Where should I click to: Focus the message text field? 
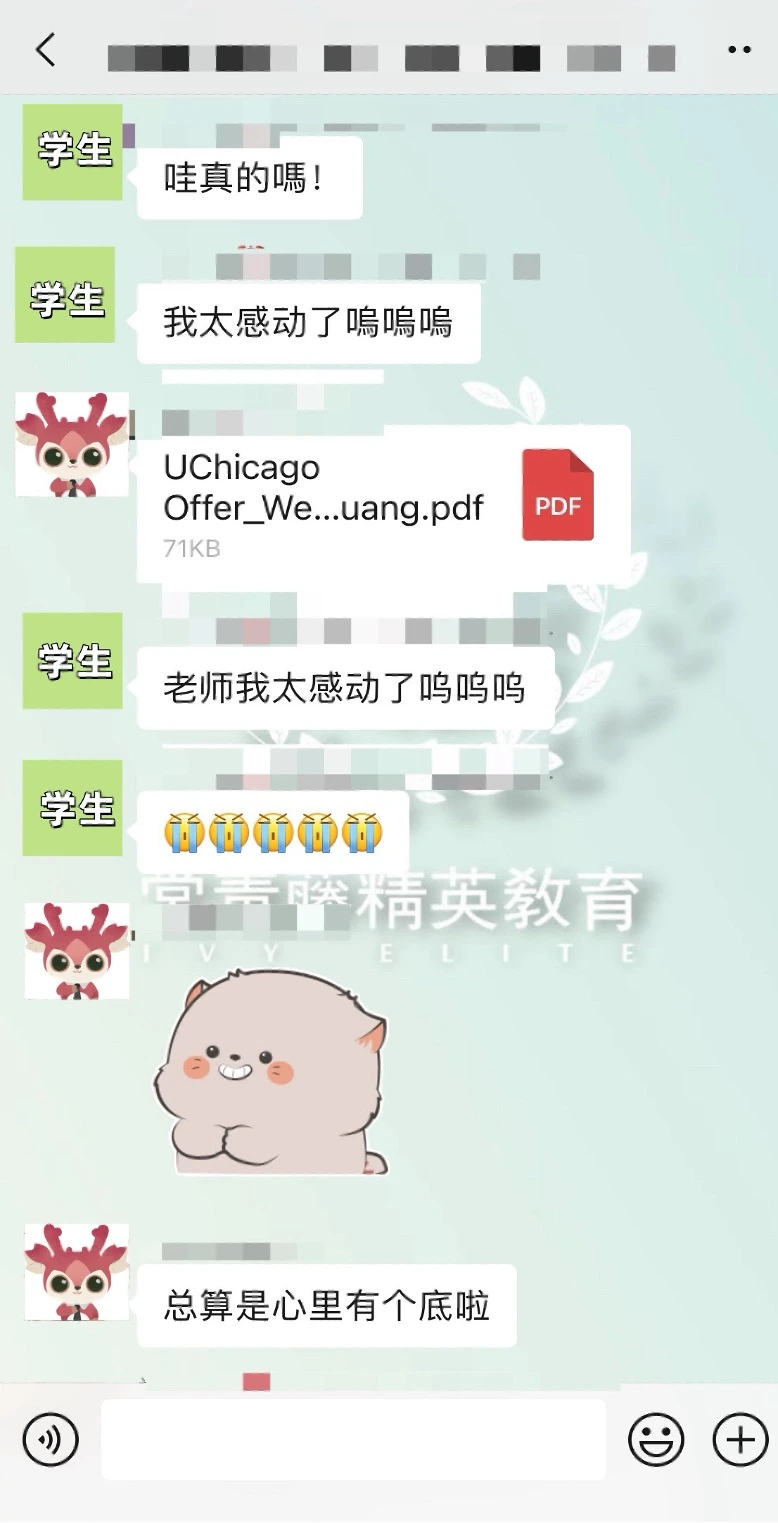pos(353,1440)
